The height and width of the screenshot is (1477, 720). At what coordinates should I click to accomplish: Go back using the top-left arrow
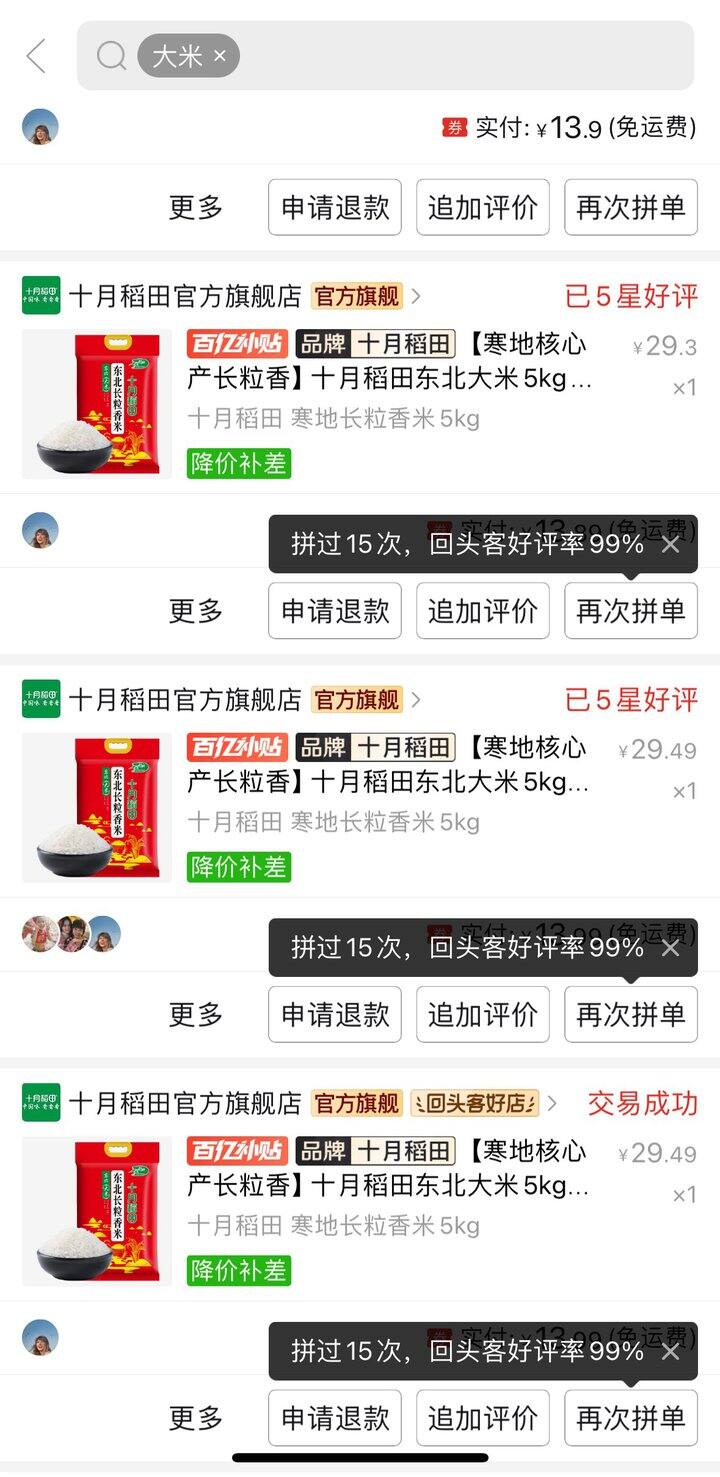pyautogui.click(x=36, y=57)
